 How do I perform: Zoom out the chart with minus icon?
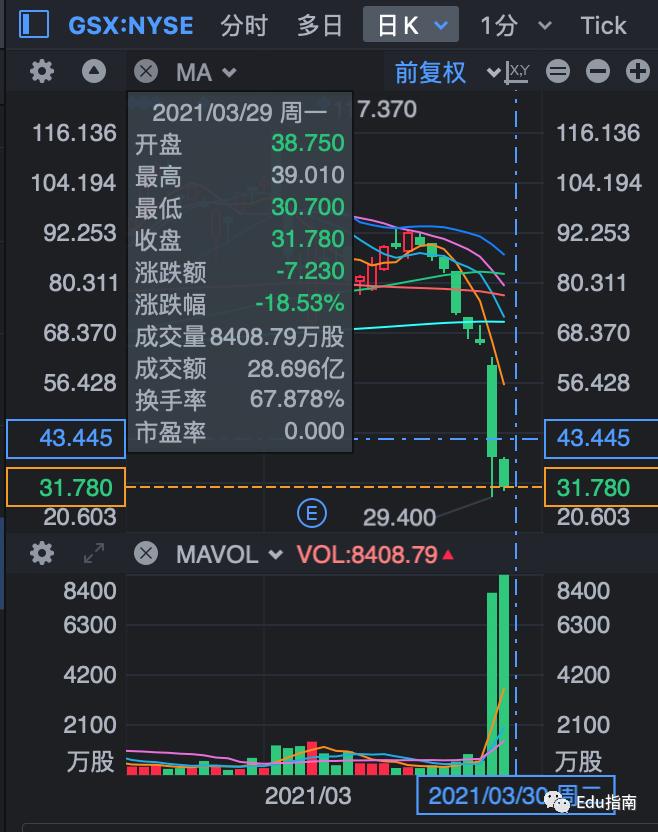pos(597,72)
